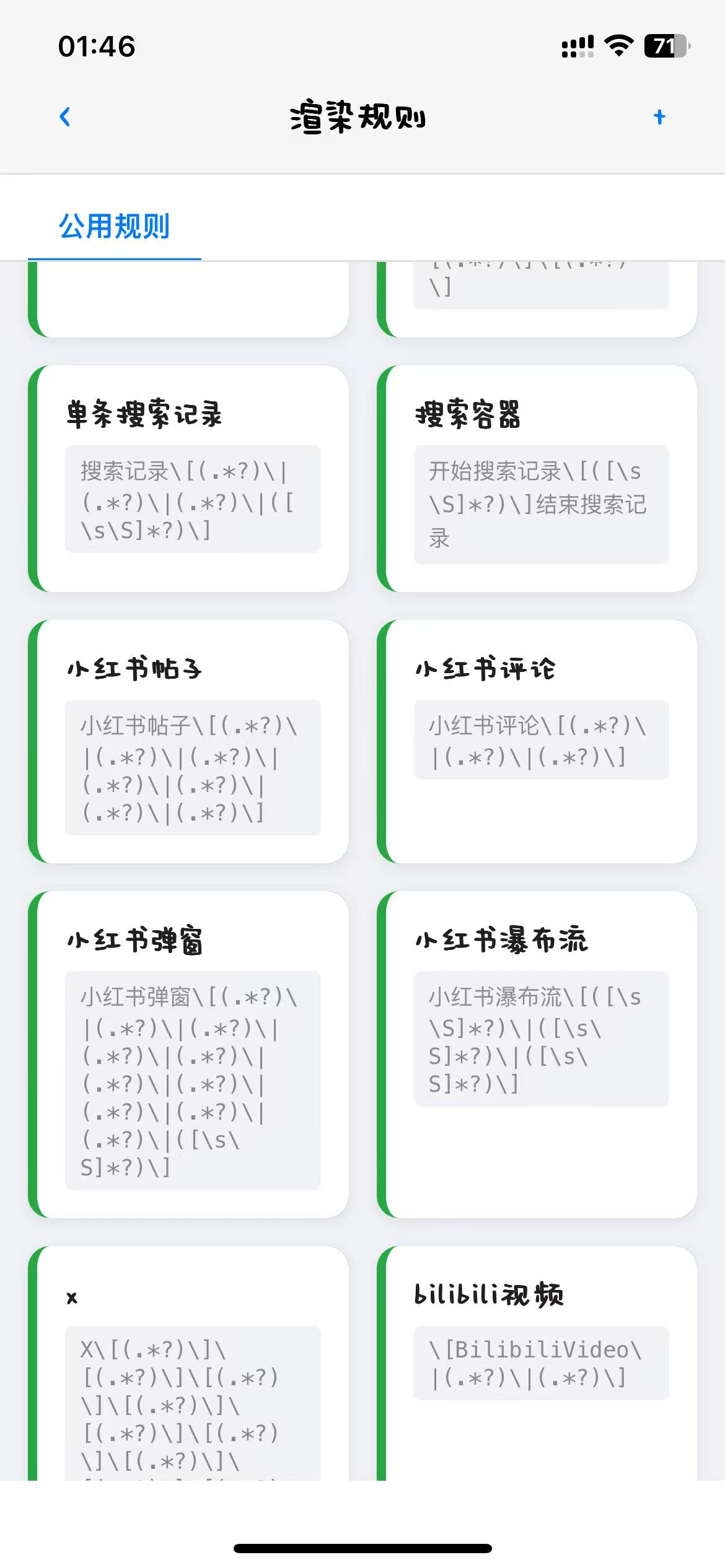This screenshot has width=725, height=1568.
Task: Open the 小红书弹窗 rule card
Action: [x=189, y=1054]
